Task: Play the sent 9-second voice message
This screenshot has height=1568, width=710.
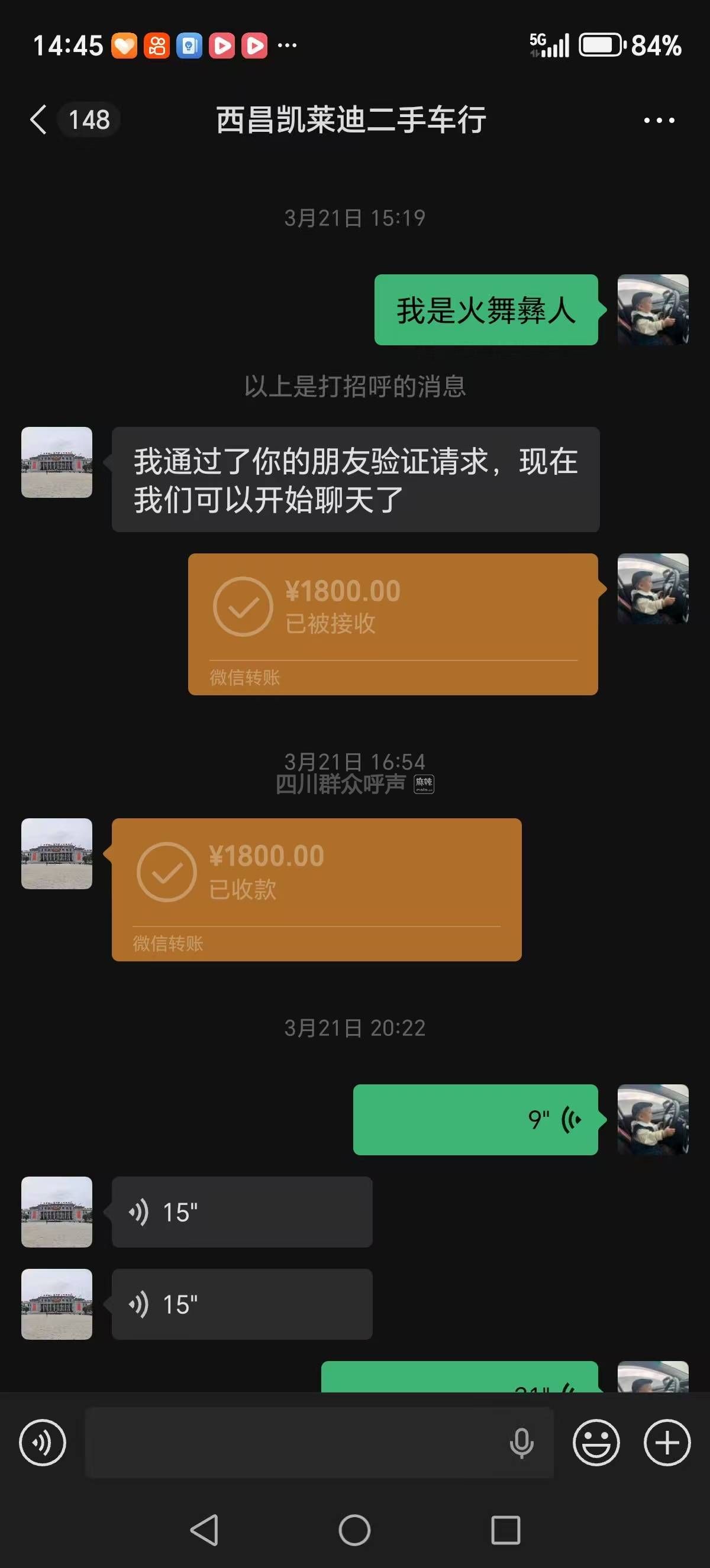Action: 475,1119
